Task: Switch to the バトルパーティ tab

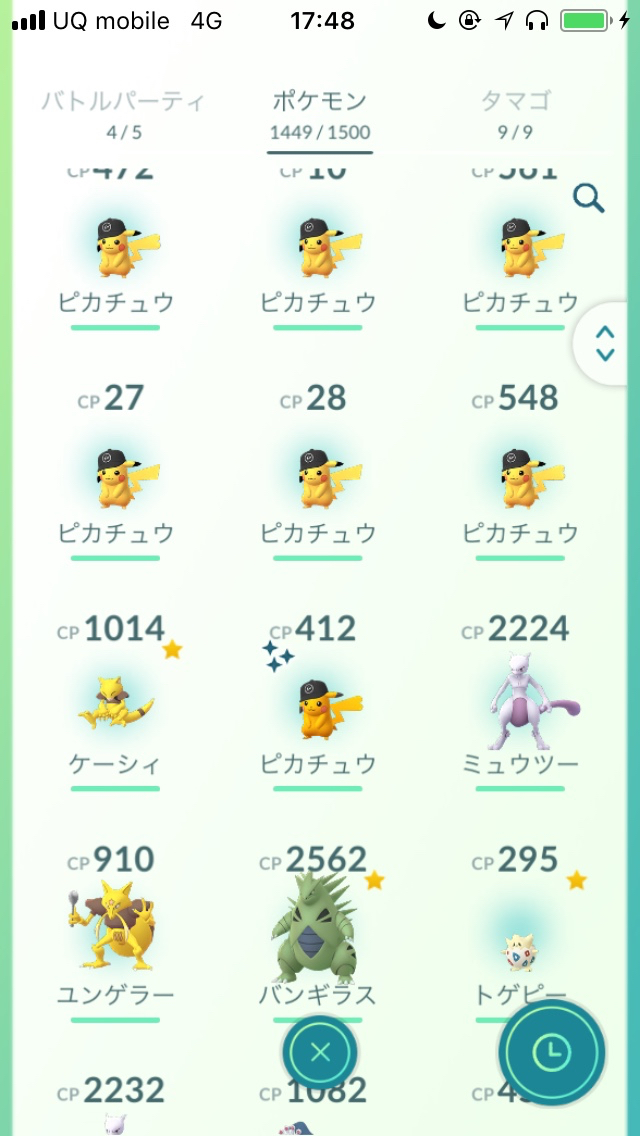Action: (123, 113)
